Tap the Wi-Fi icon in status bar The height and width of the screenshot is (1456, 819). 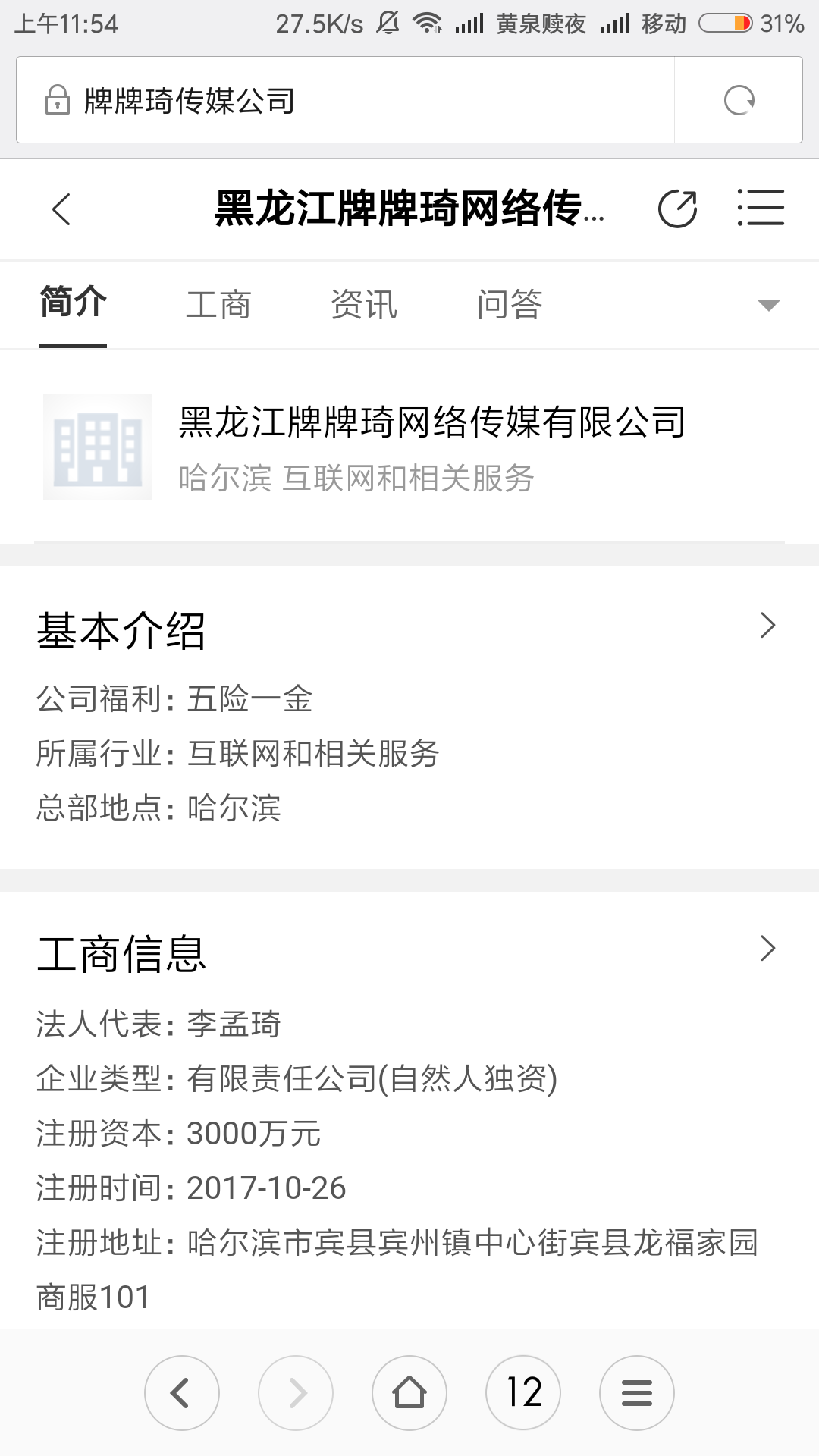click(x=426, y=23)
